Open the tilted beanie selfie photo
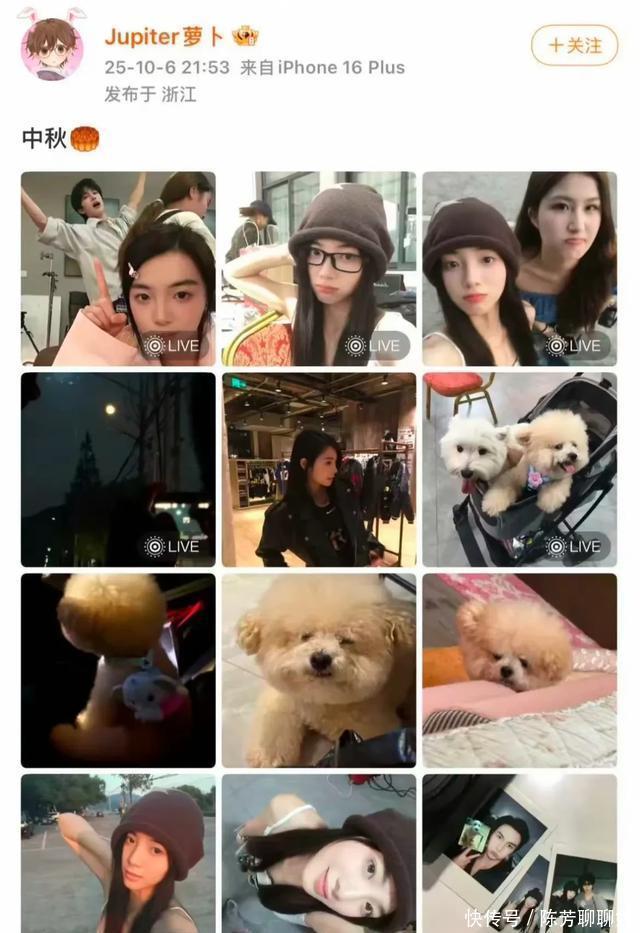This screenshot has width=640, height=933. tap(319, 853)
